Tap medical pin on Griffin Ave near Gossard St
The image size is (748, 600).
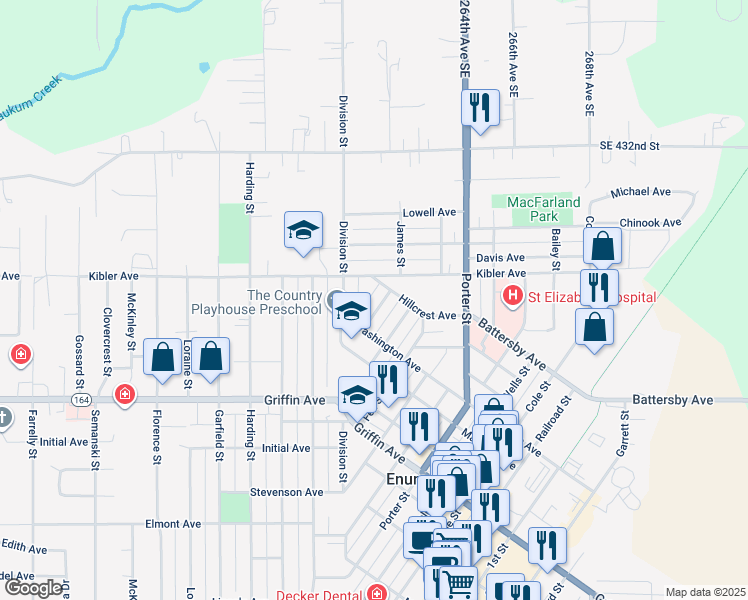[124, 395]
